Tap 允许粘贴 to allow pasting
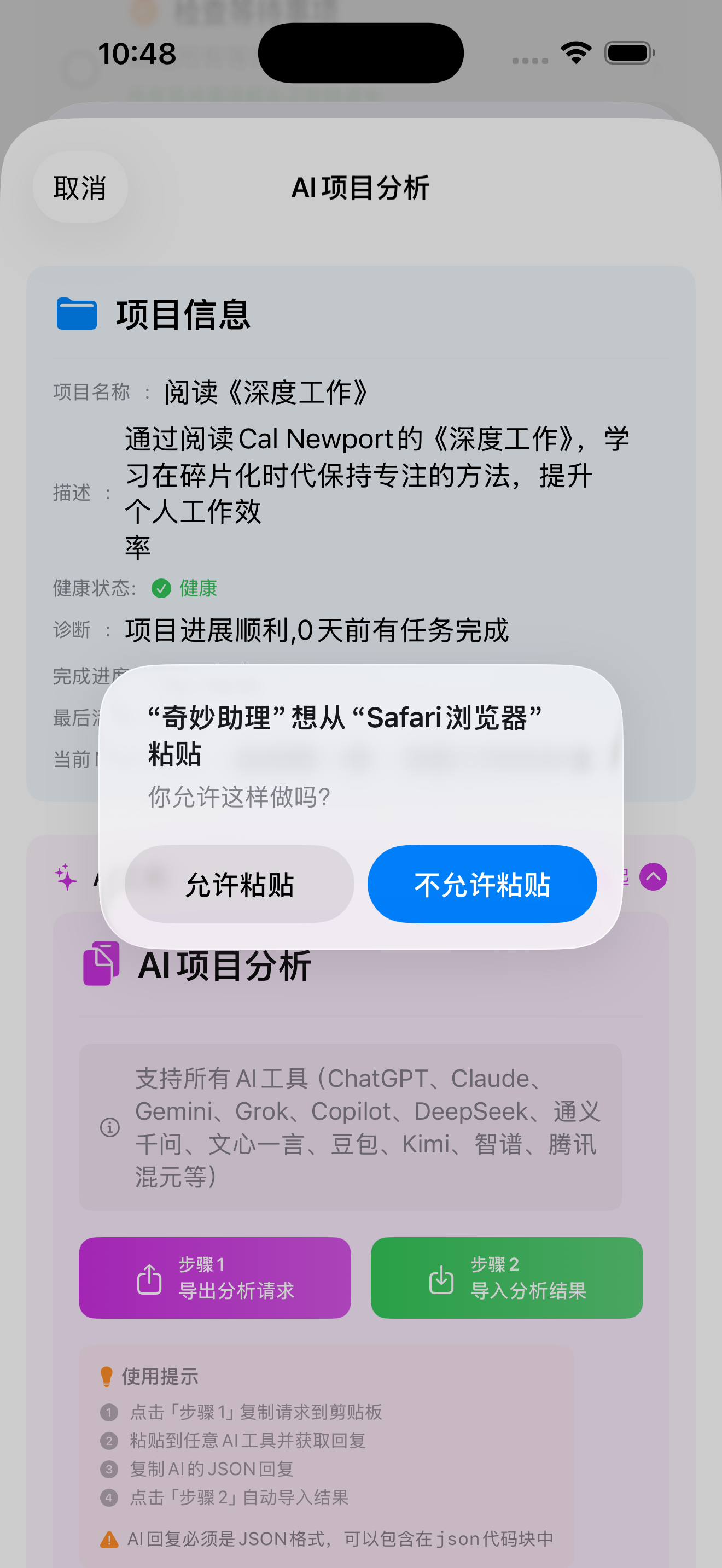 [238, 884]
